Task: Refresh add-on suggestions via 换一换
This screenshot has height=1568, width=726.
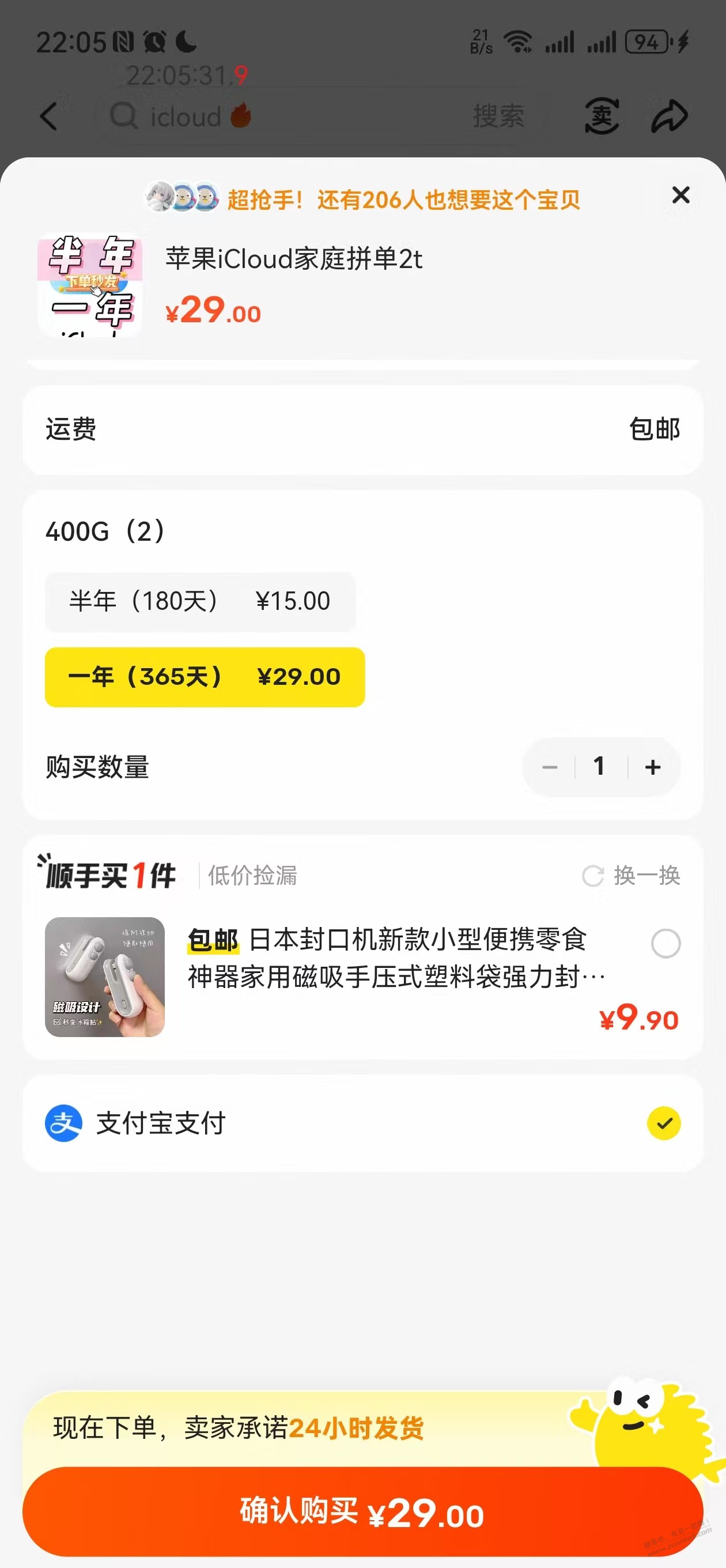Action: 631,876
